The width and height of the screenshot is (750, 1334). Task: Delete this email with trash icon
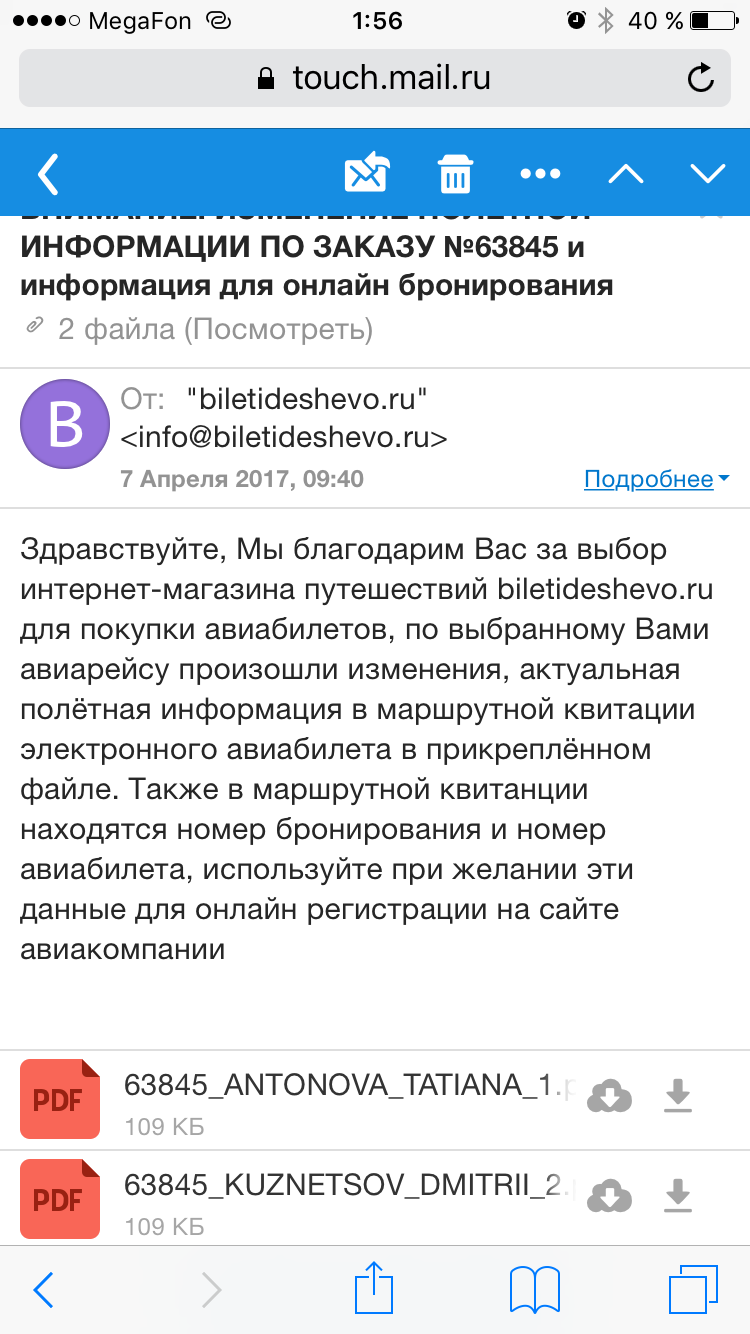[x=456, y=173]
